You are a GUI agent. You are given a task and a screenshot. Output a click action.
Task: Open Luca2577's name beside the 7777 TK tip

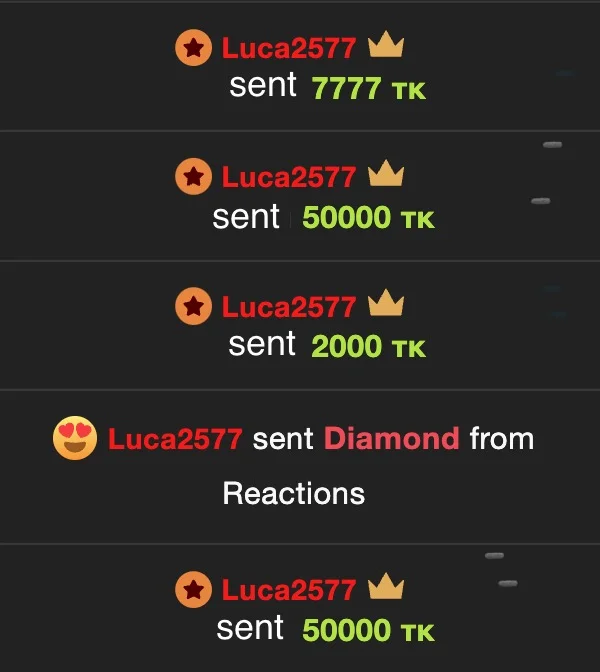coord(288,48)
